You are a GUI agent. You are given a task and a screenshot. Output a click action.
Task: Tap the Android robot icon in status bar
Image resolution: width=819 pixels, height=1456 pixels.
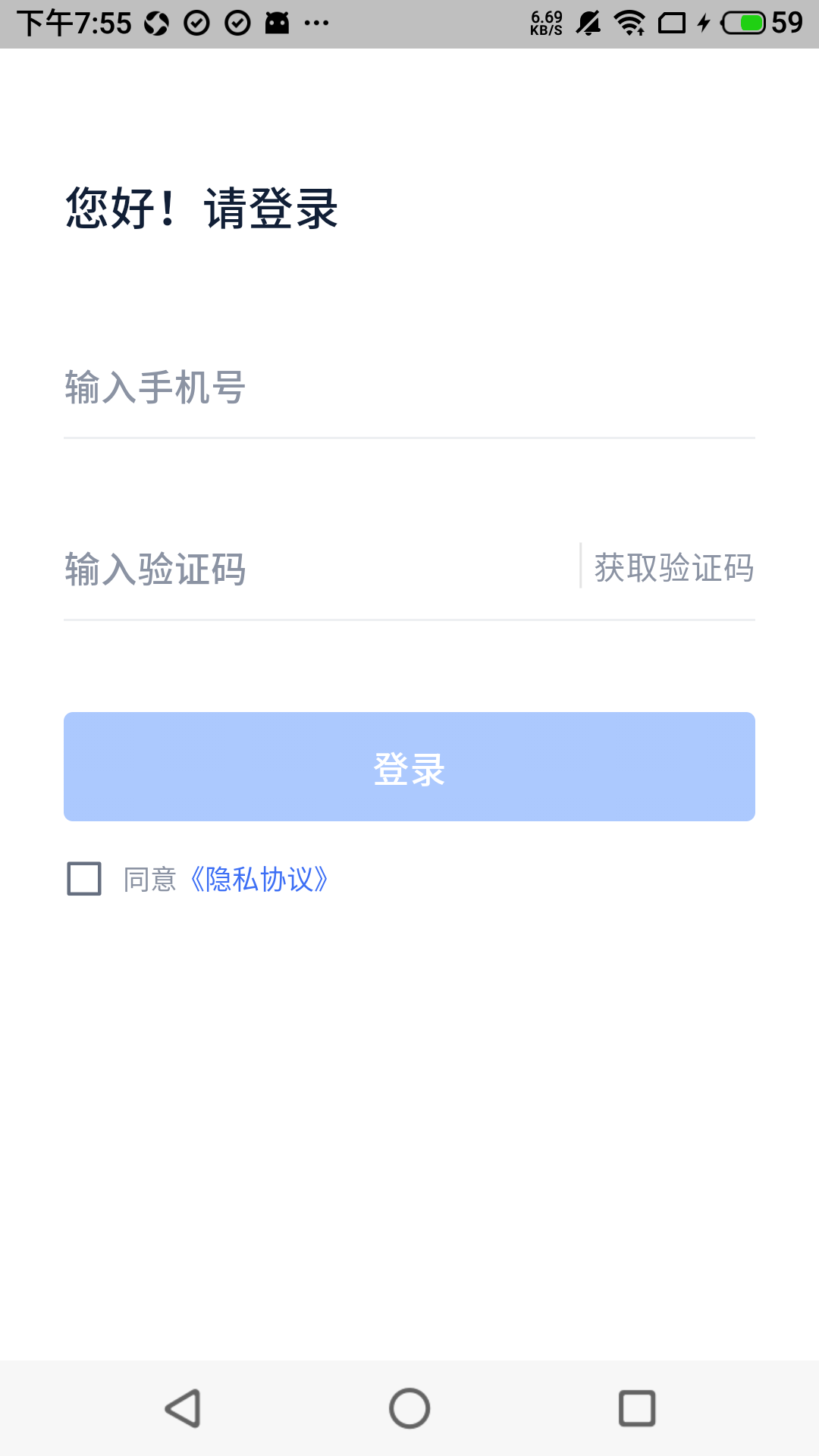[276, 23]
